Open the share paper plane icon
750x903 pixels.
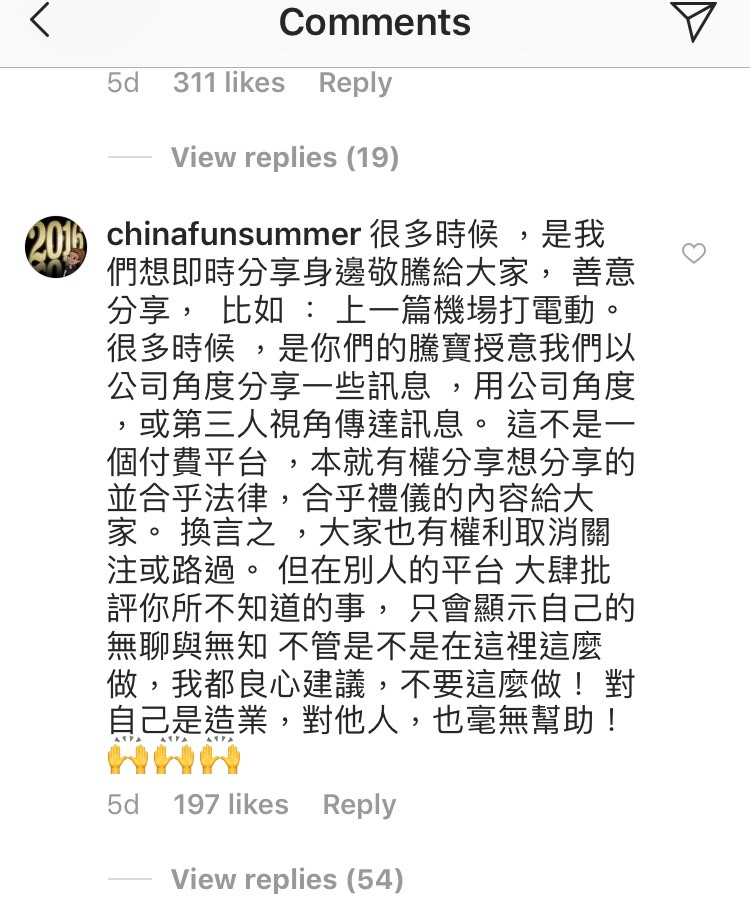691,23
